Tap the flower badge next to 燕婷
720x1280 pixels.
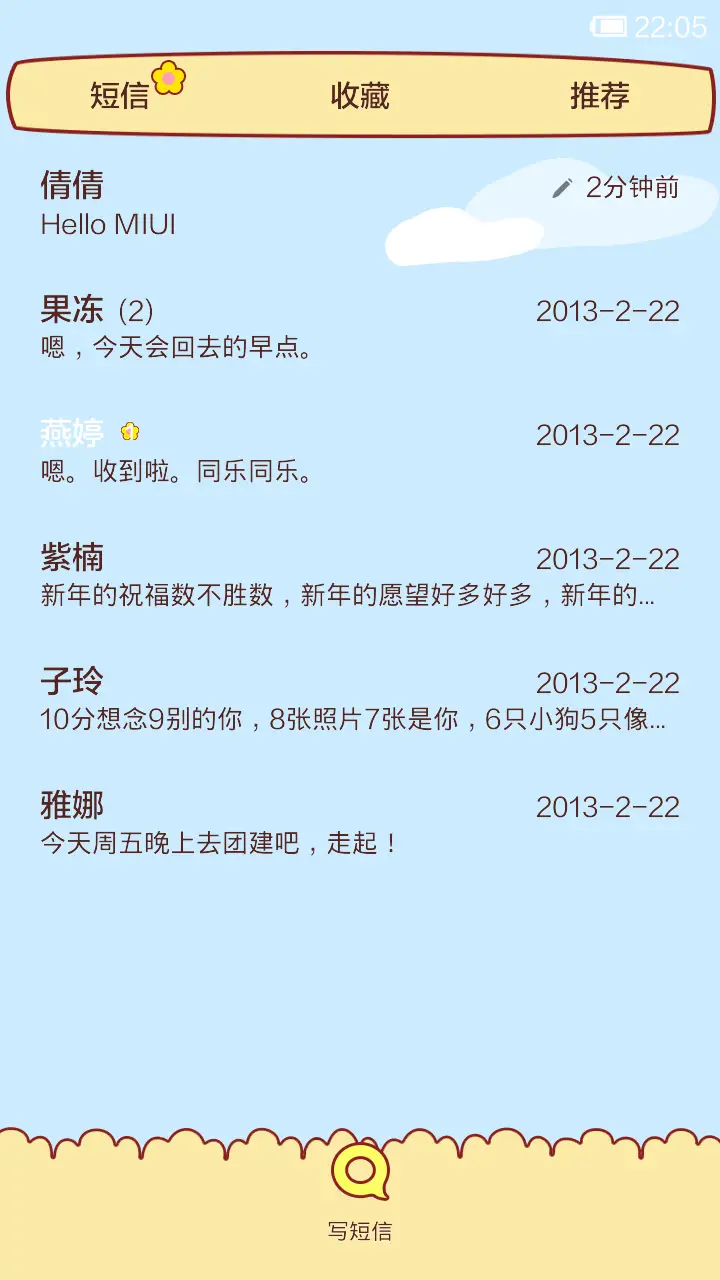click(128, 432)
